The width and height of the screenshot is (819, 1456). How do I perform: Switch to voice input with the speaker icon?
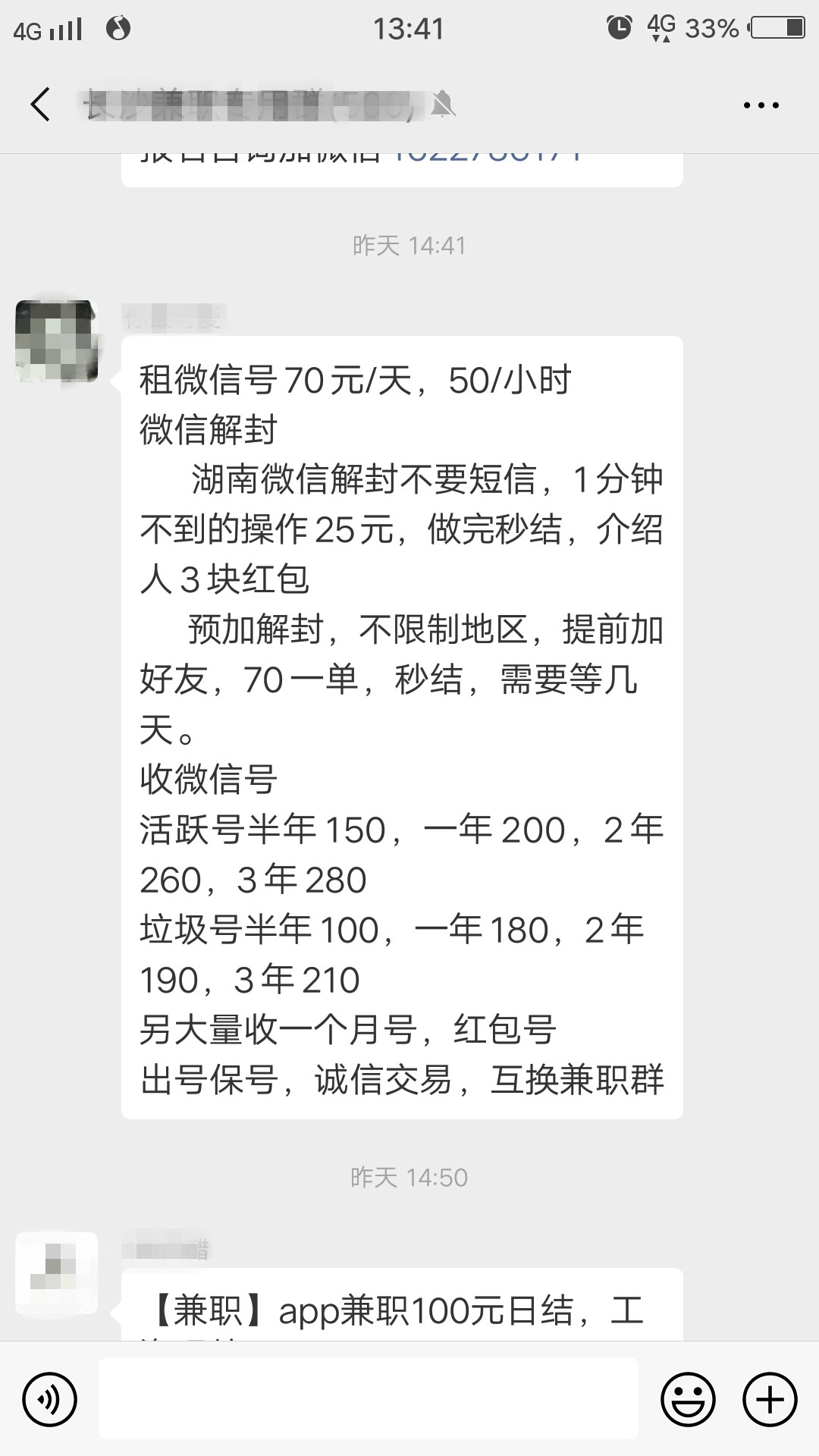[50, 1398]
